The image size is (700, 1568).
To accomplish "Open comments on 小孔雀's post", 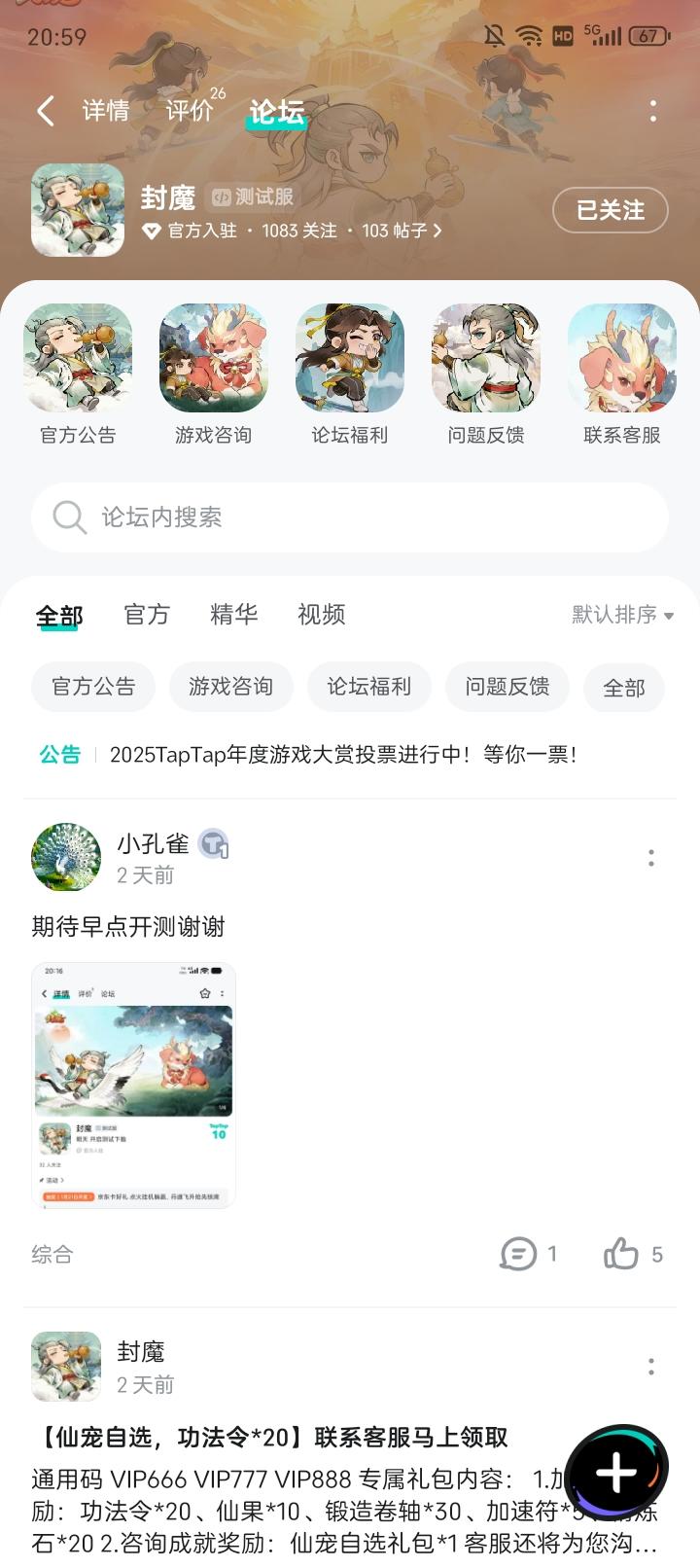I will 519,1254.
